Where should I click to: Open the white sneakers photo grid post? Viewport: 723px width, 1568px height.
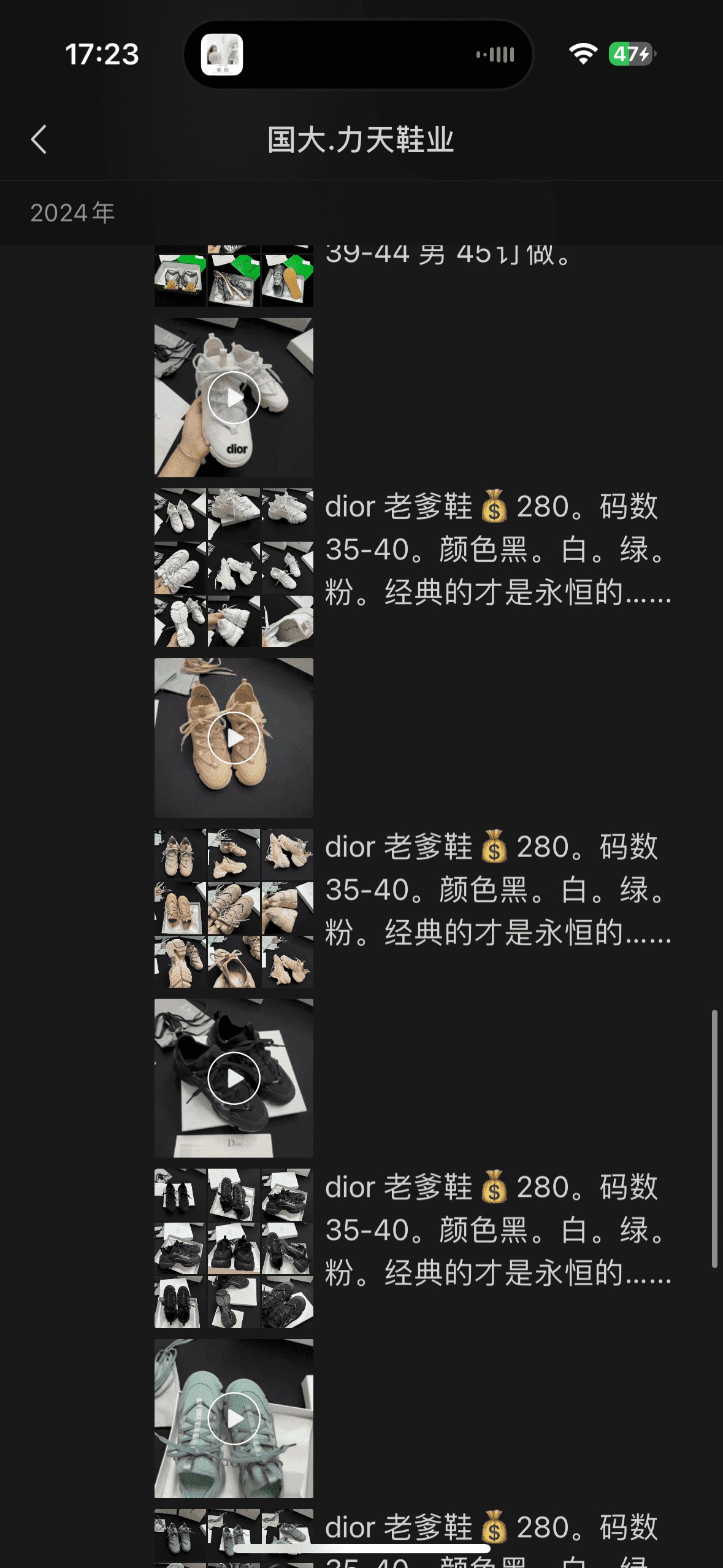(x=234, y=567)
